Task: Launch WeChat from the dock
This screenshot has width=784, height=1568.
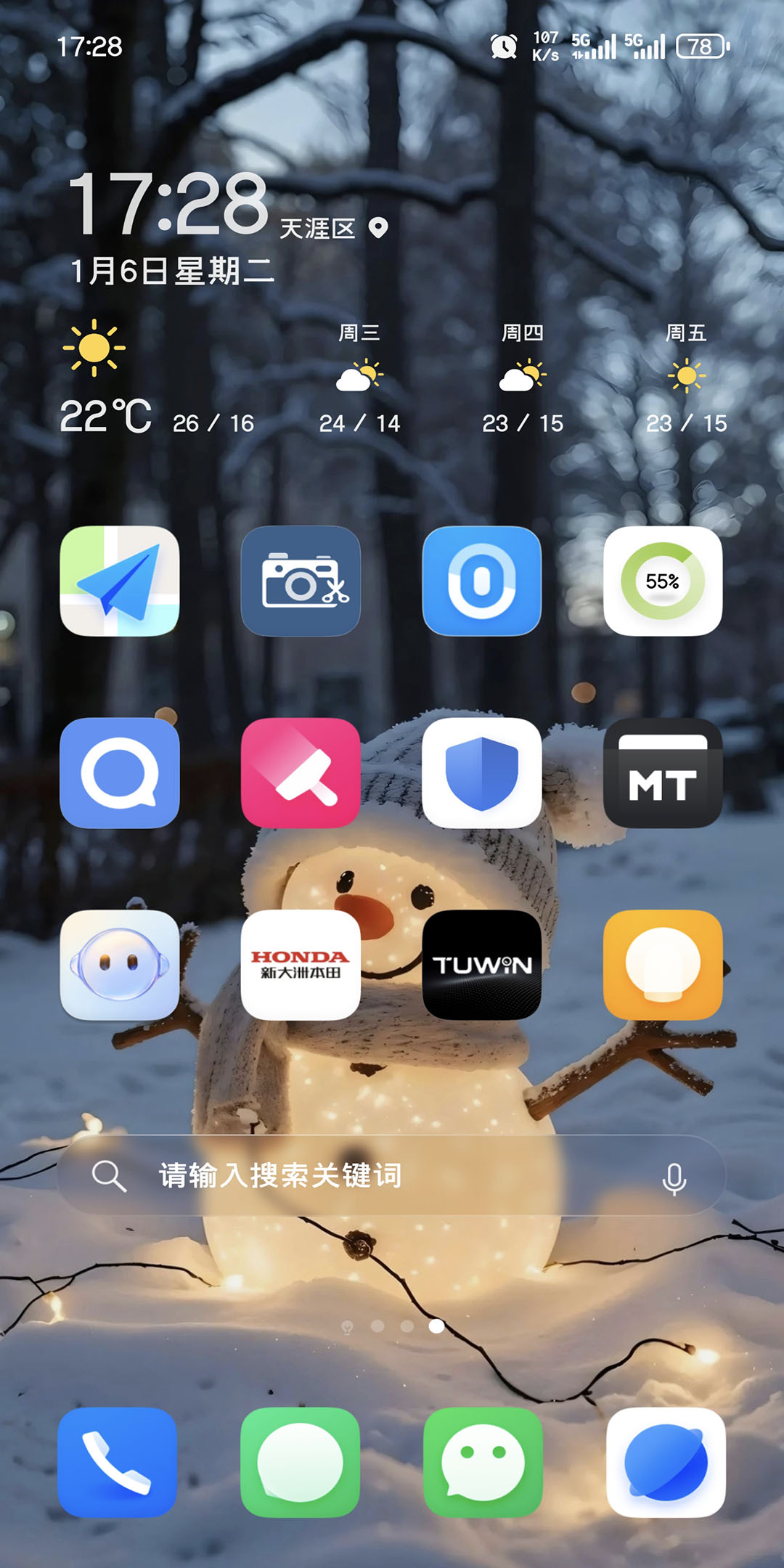Action: pyautogui.click(x=483, y=1462)
